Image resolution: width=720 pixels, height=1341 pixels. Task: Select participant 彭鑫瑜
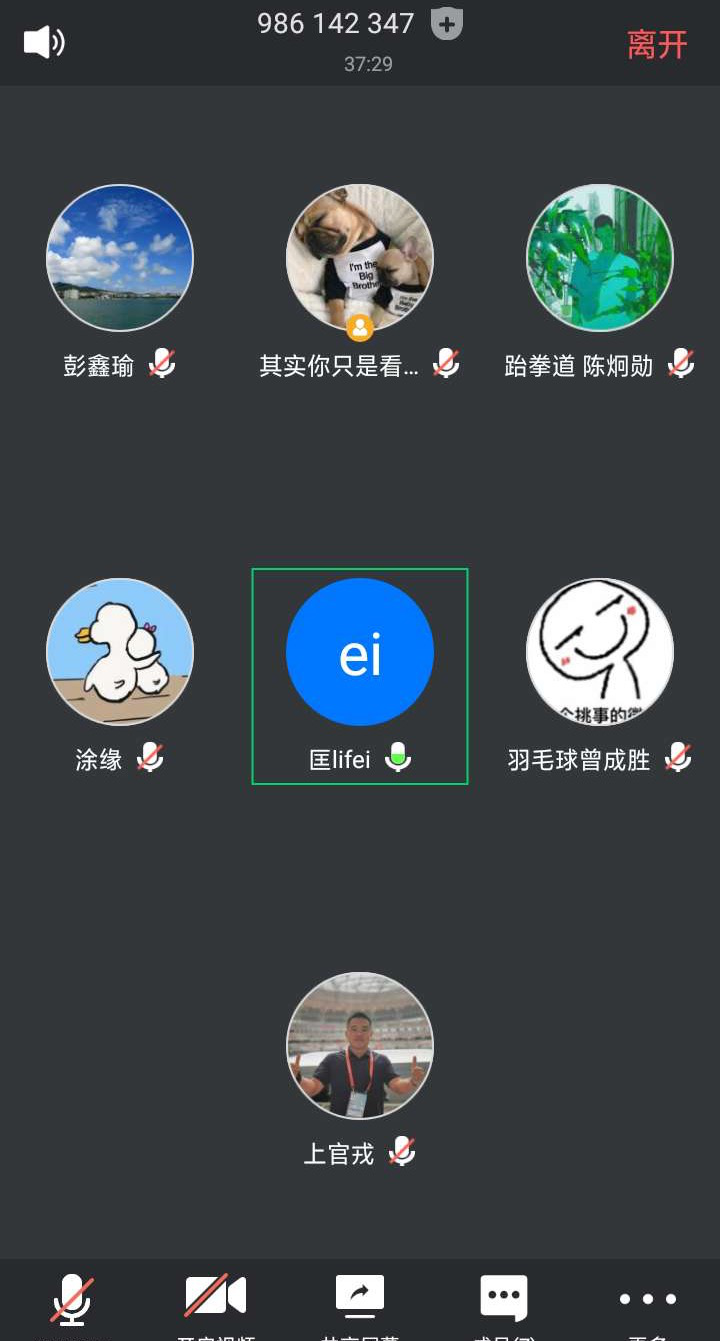coord(120,258)
